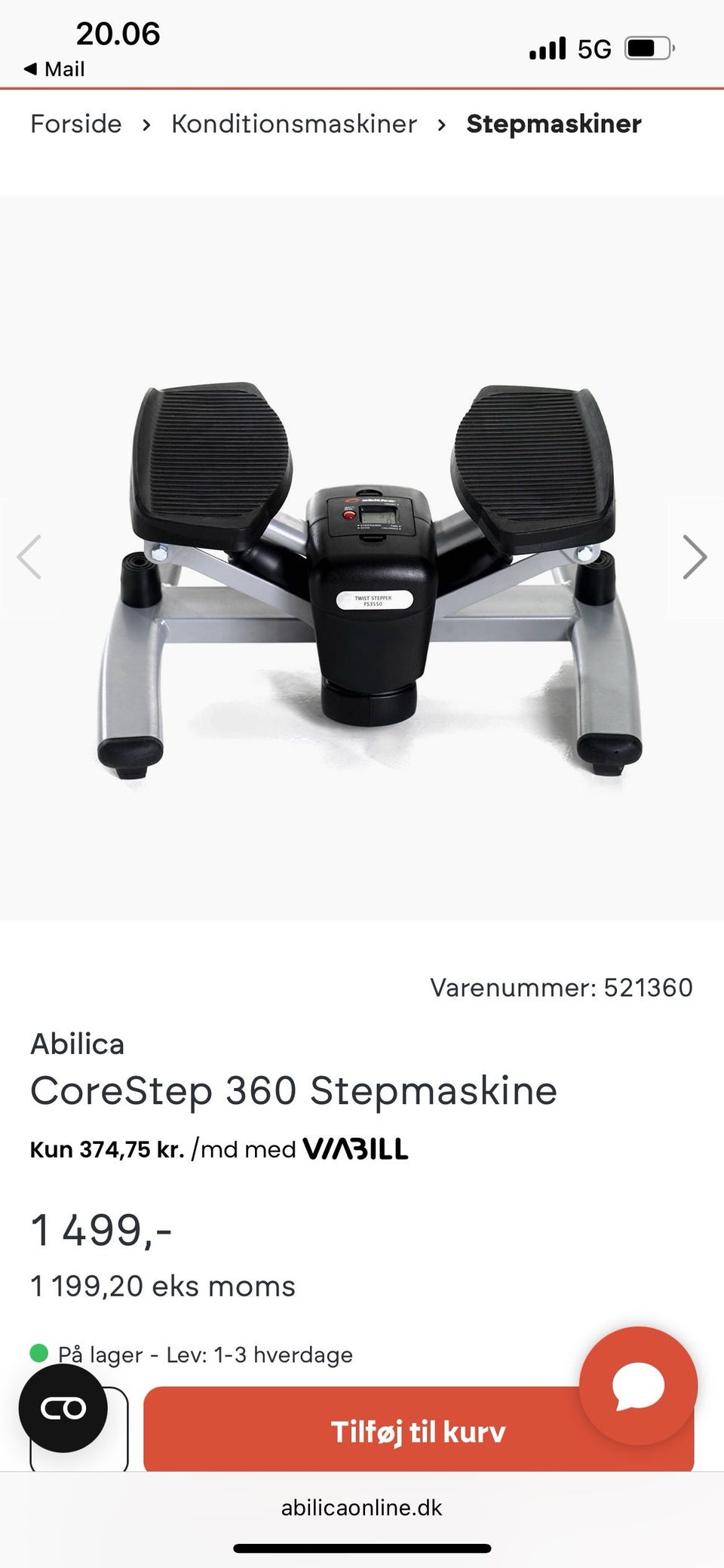Open the Forside breadcrumb link

click(76, 124)
